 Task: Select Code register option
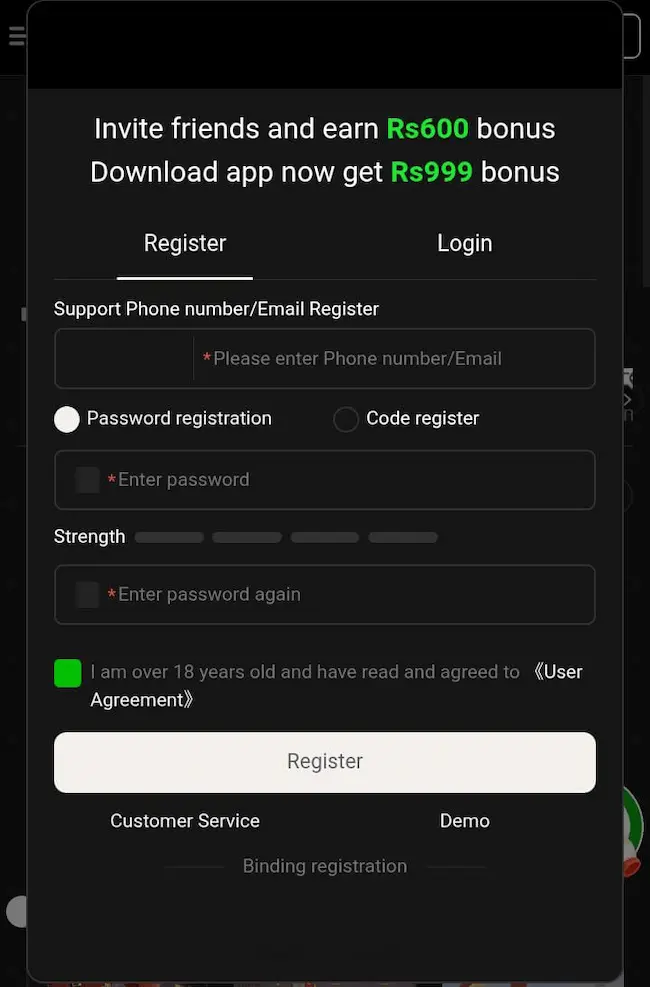pos(346,419)
